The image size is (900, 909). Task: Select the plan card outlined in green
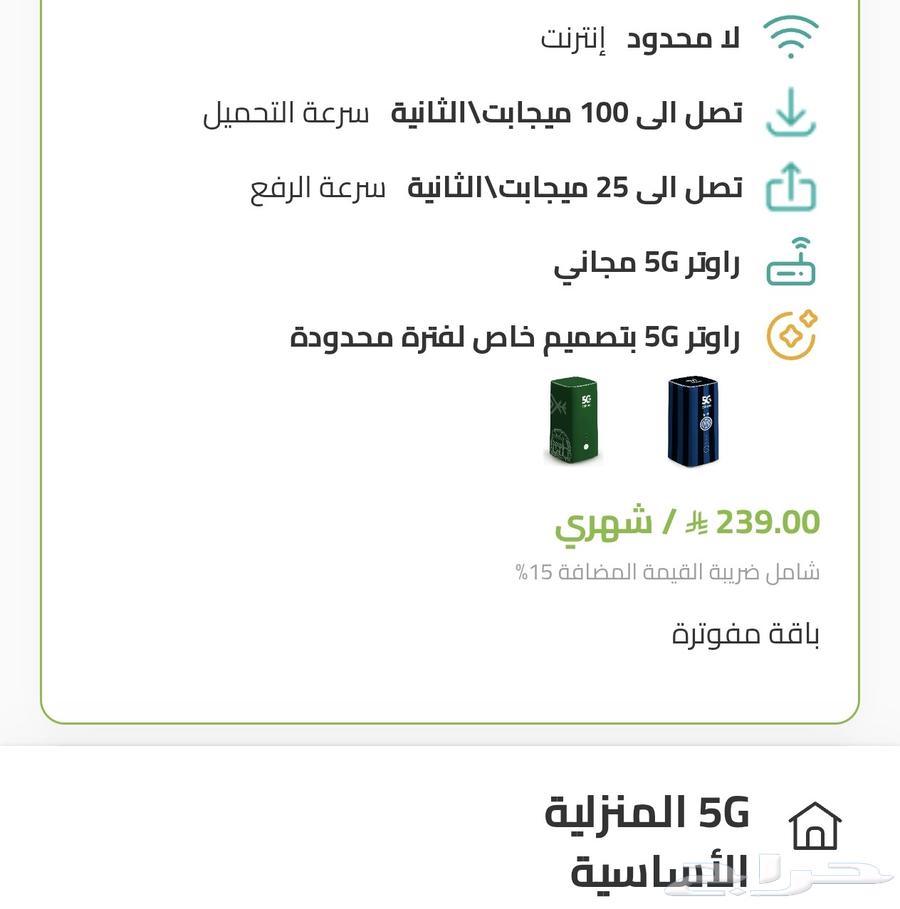[x=450, y=360]
